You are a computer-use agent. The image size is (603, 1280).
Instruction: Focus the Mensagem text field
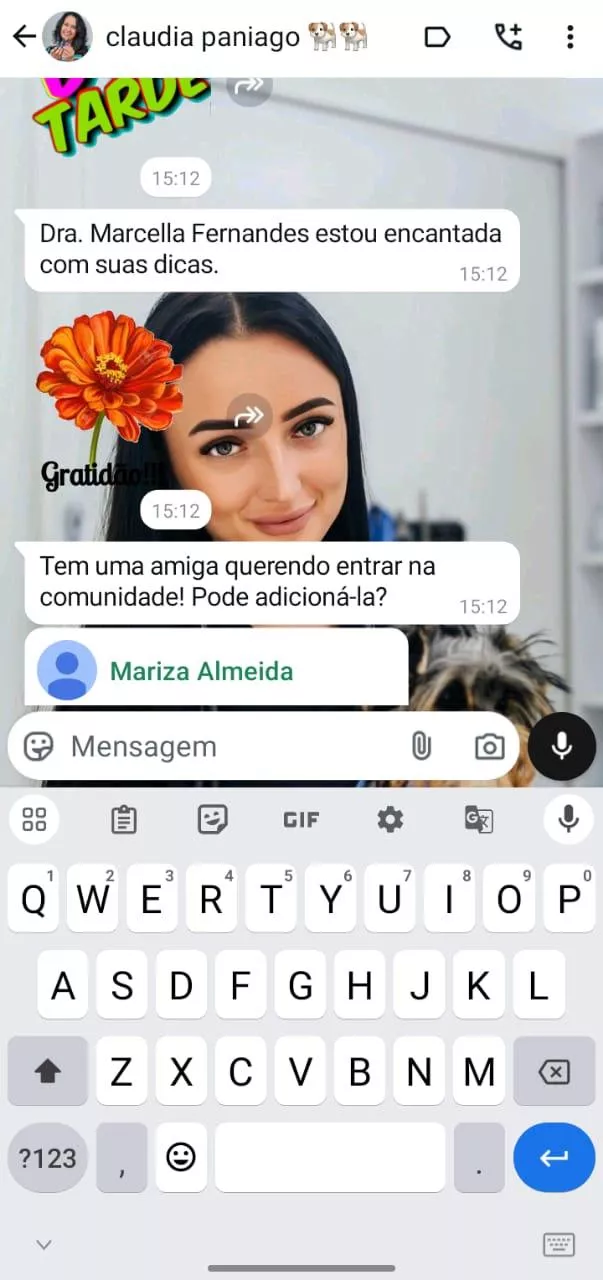(x=230, y=746)
